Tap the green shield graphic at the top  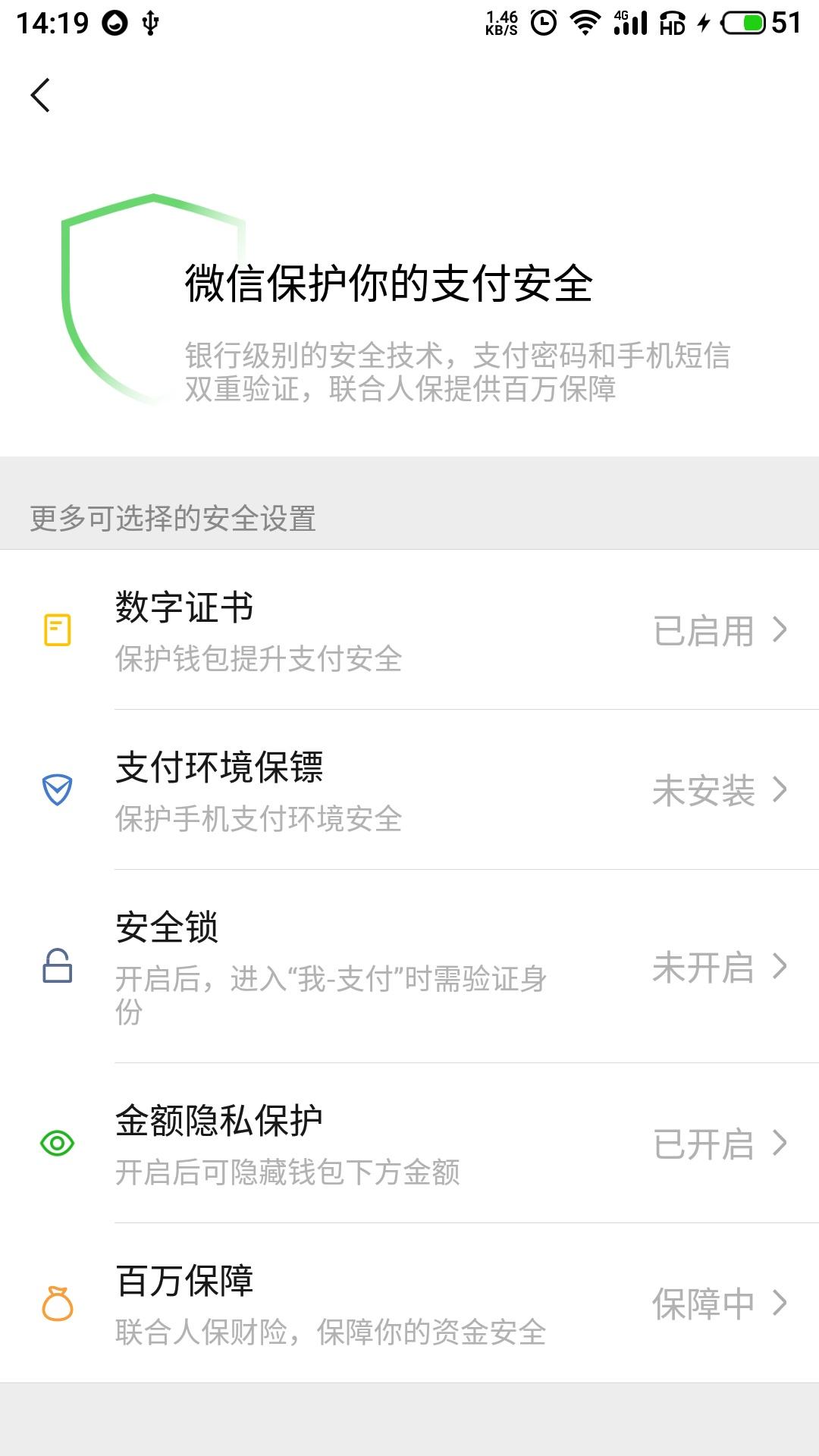coord(152,296)
